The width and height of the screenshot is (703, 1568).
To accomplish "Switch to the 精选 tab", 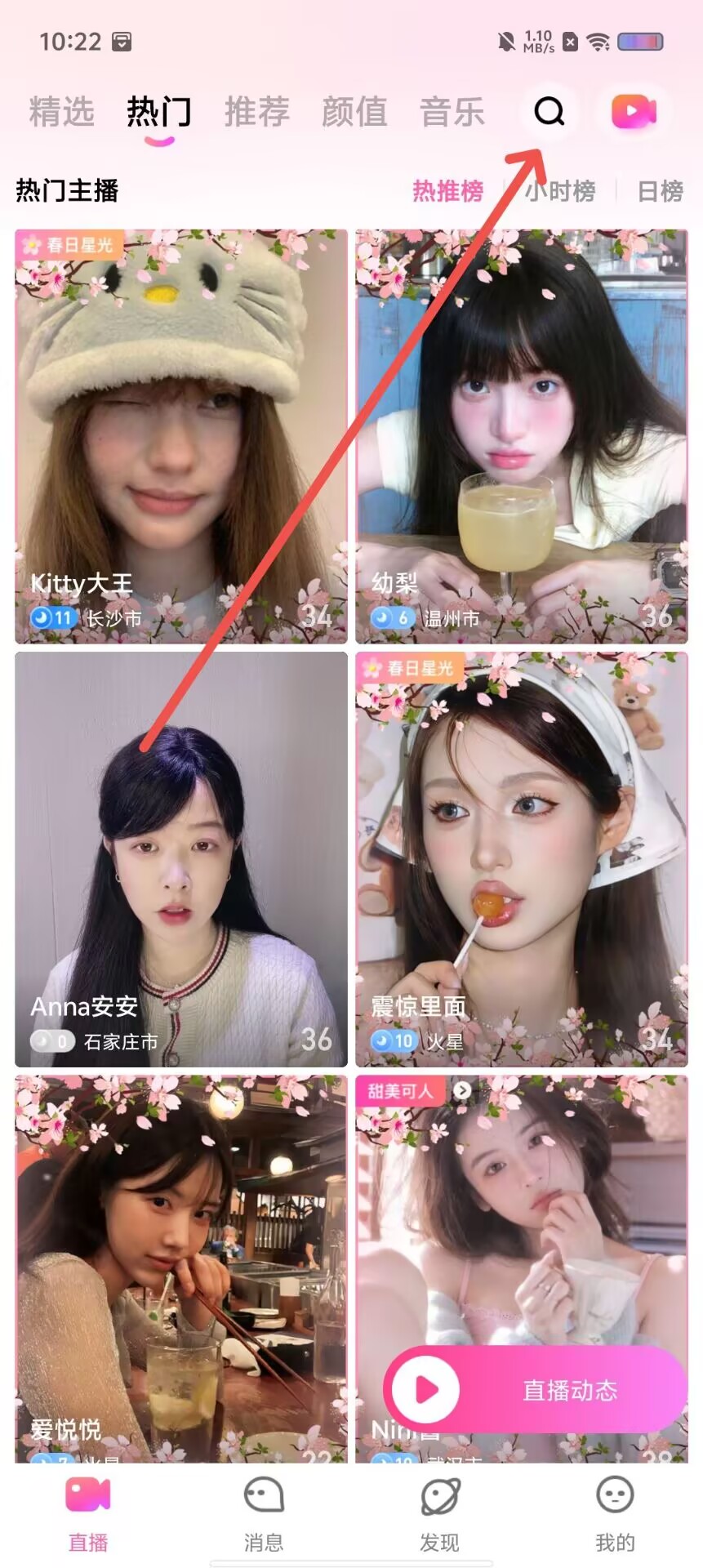I will click(61, 112).
